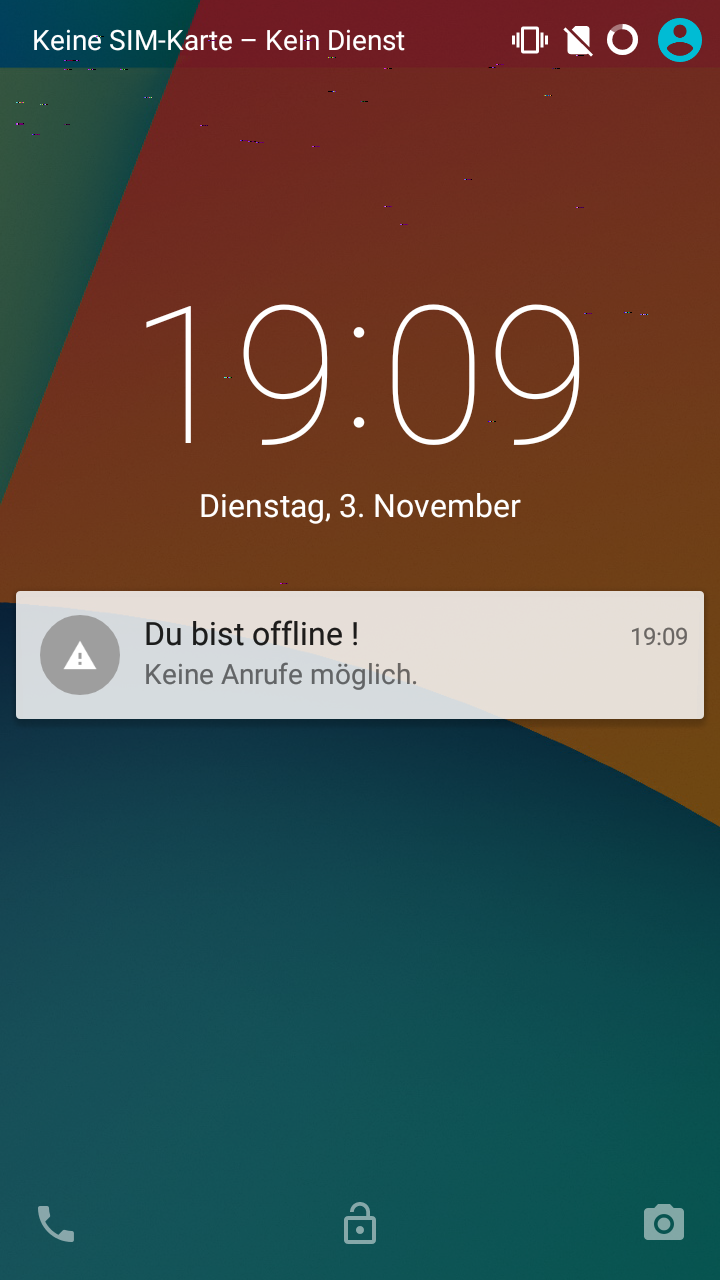Tap the unlock padlock icon
The image size is (720, 1280).
click(360, 1224)
